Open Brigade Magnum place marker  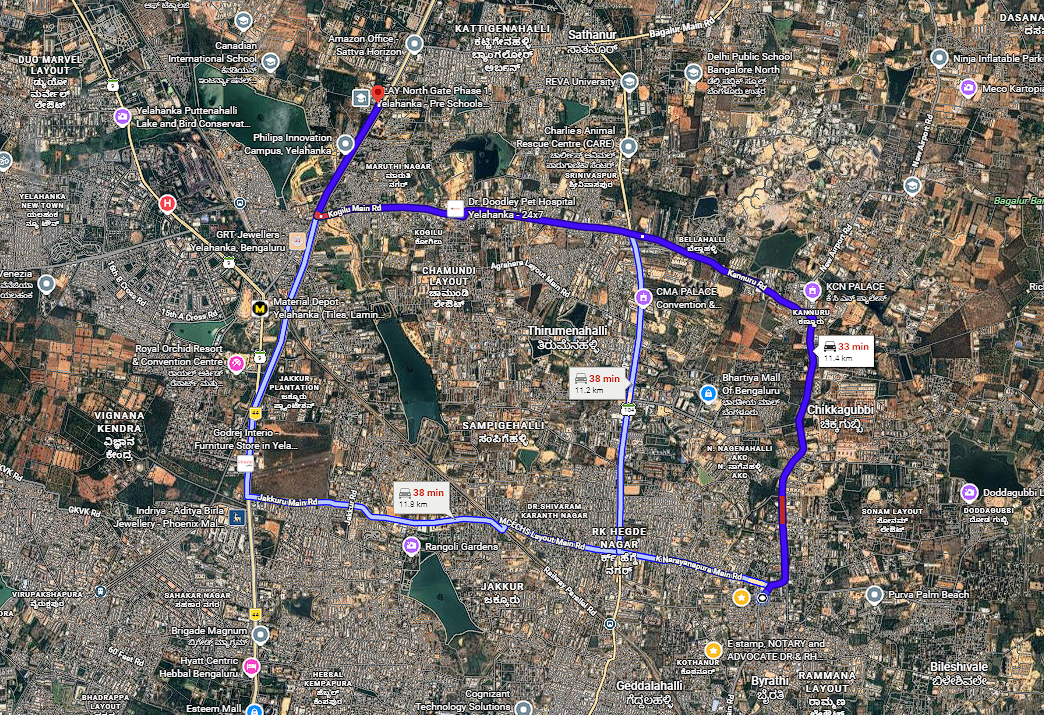tap(260, 634)
